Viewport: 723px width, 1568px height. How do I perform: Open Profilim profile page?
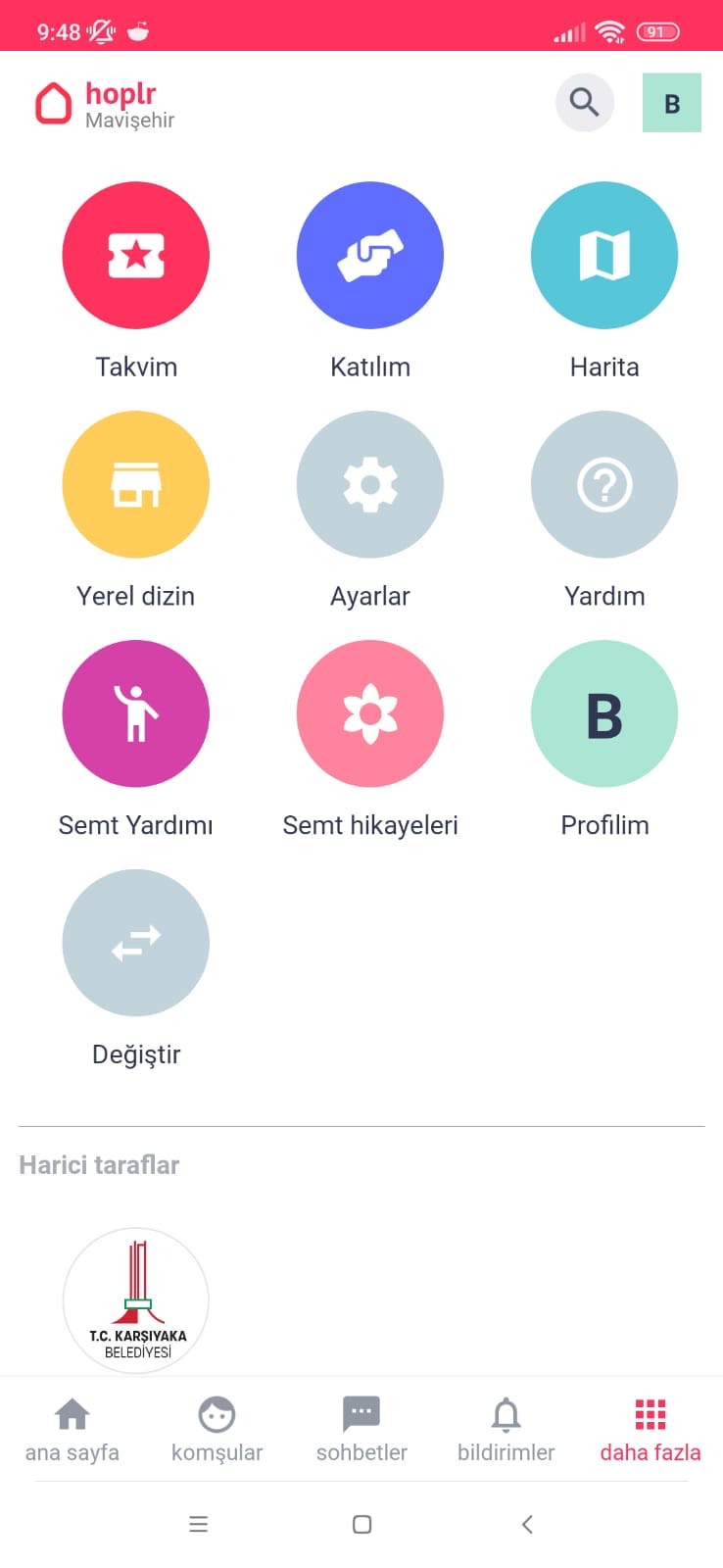604,713
